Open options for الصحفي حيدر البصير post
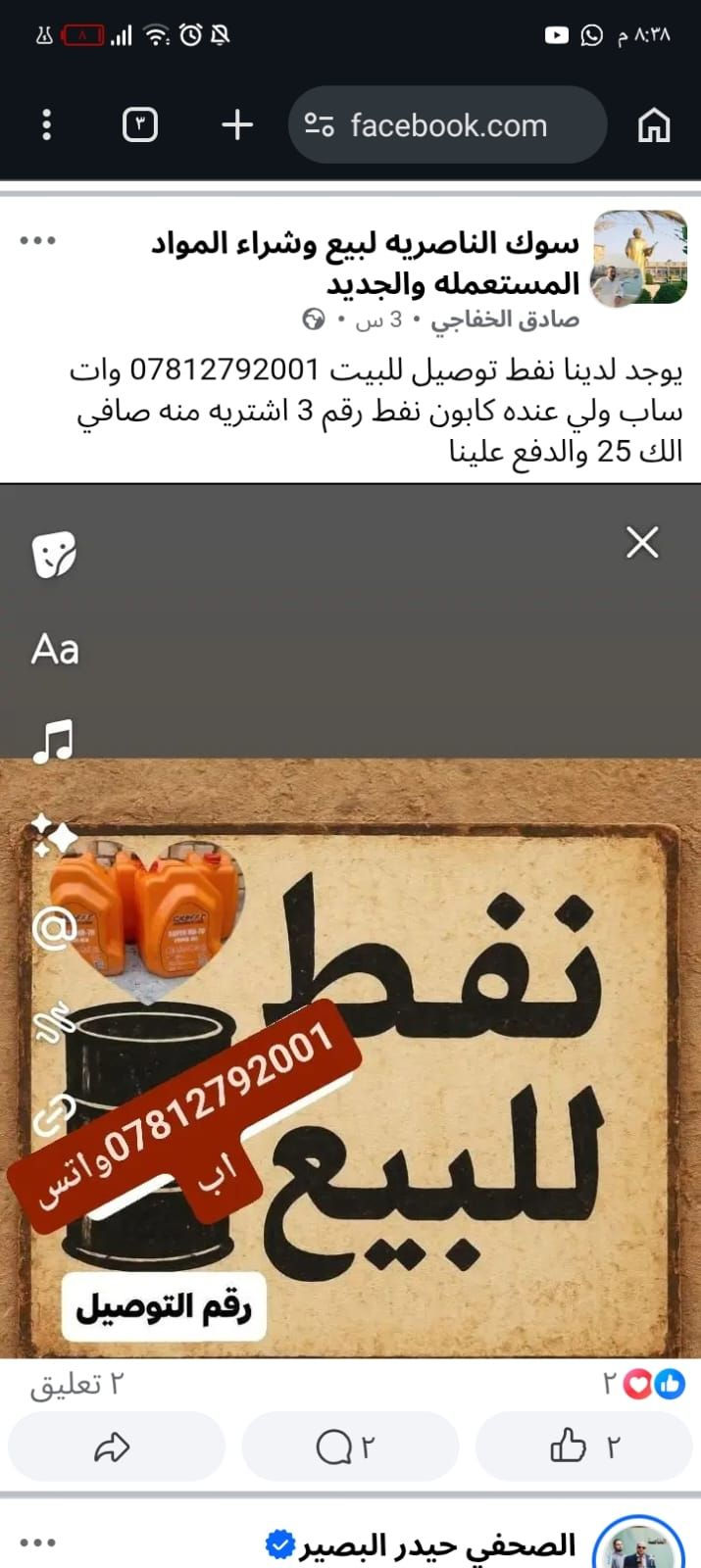Viewport: 701px width, 1568px height. (x=38, y=1543)
